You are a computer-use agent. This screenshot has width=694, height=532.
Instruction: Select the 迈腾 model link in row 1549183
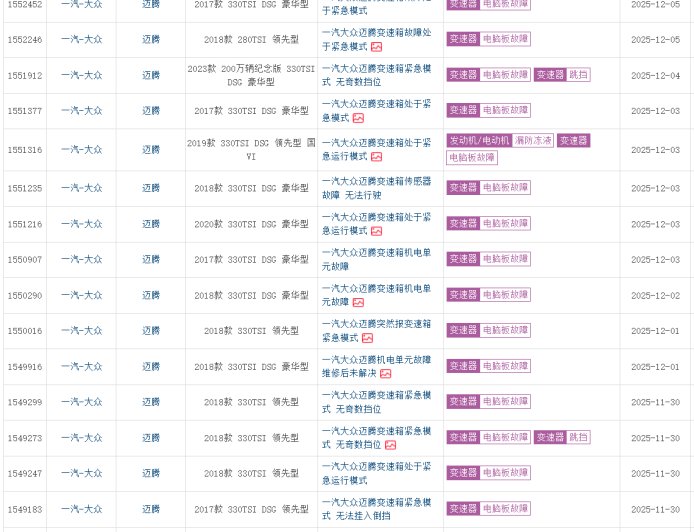pos(150,509)
